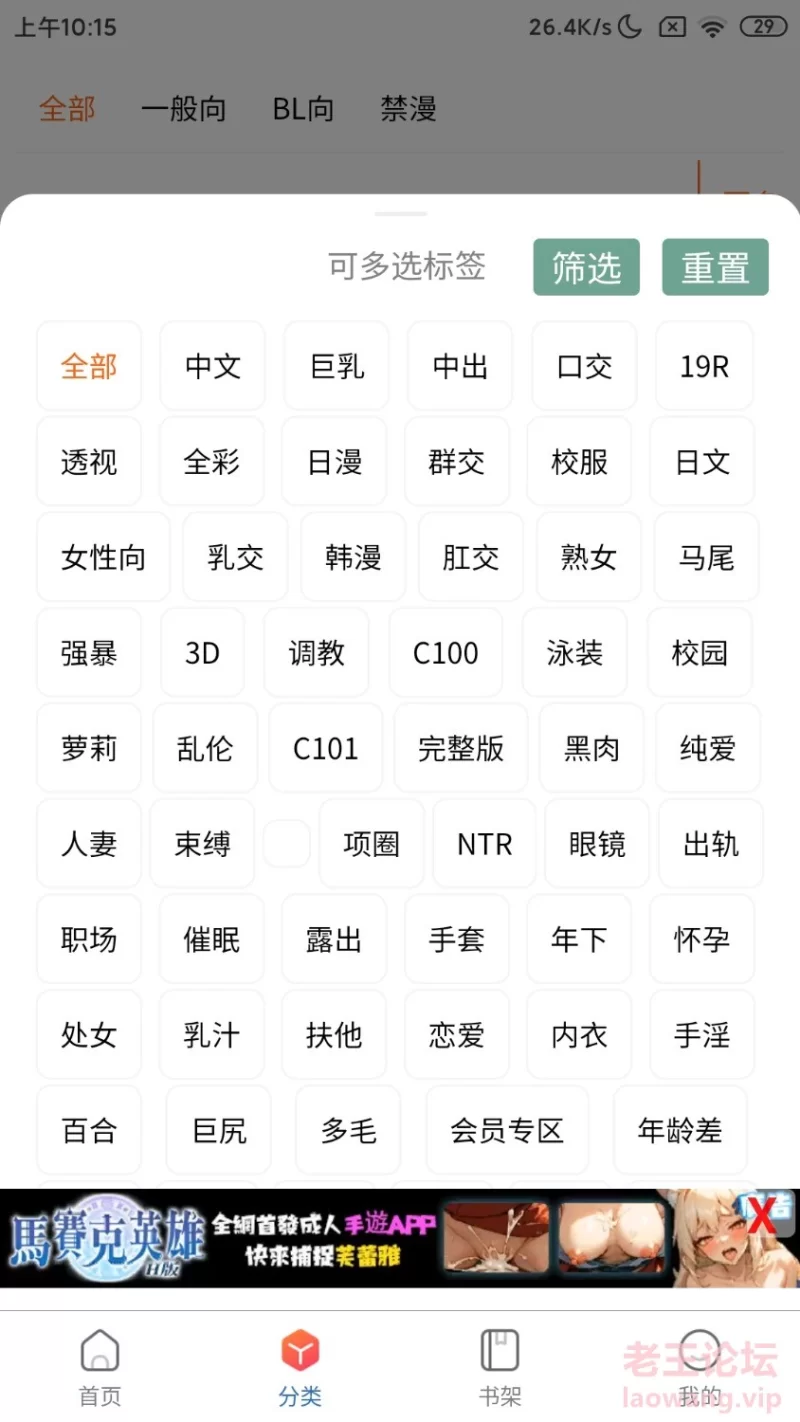Switch to the BL向 top tab

tap(303, 108)
